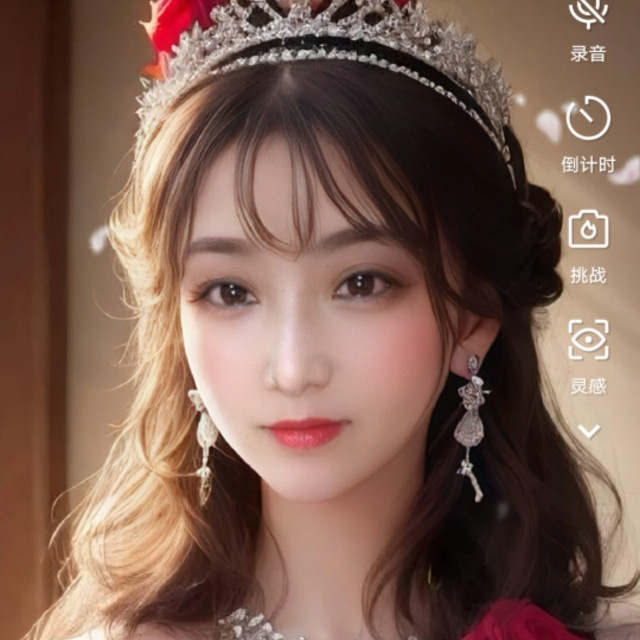Open the 灵感 inspiration tool
The width and height of the screenshot is (640, 640).
point(588,341)
